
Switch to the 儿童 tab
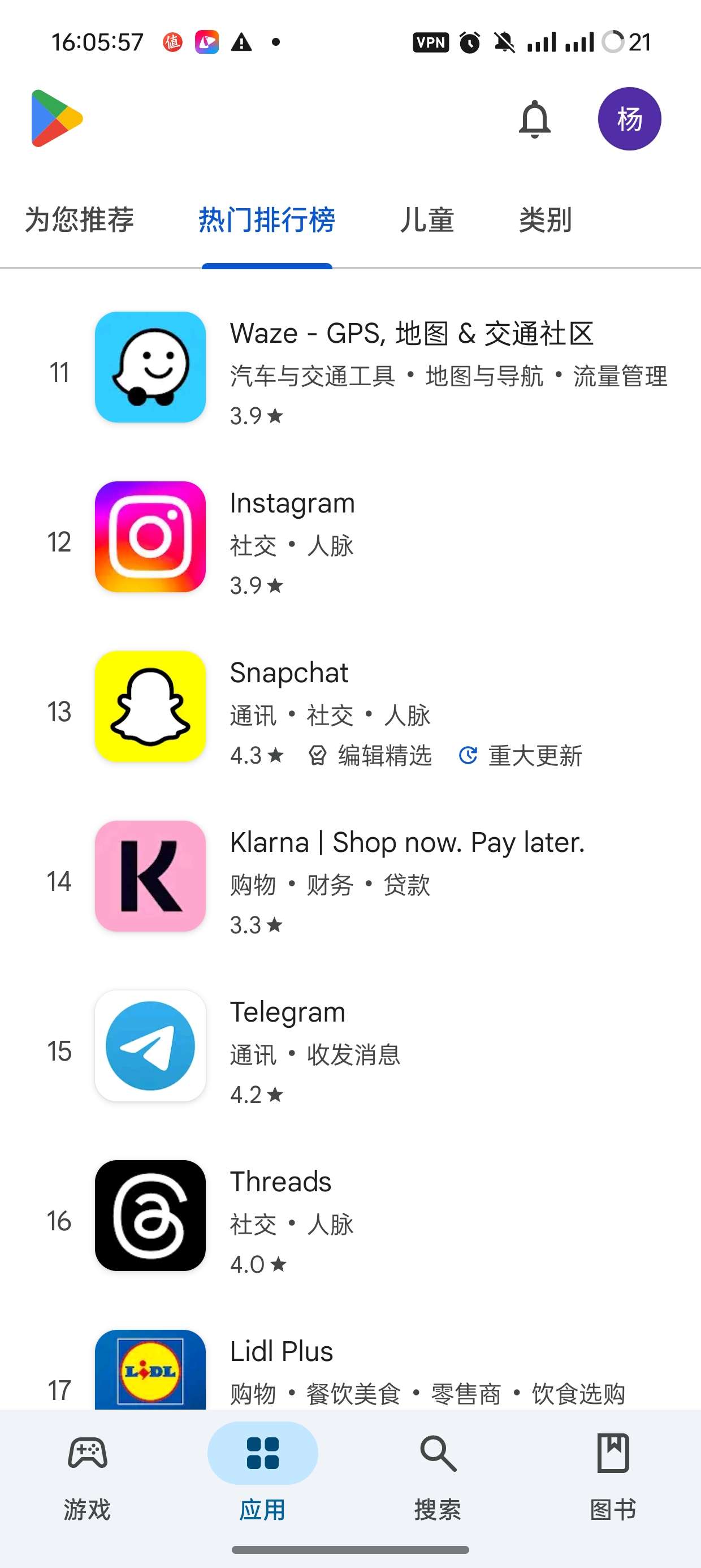point(427,219)
